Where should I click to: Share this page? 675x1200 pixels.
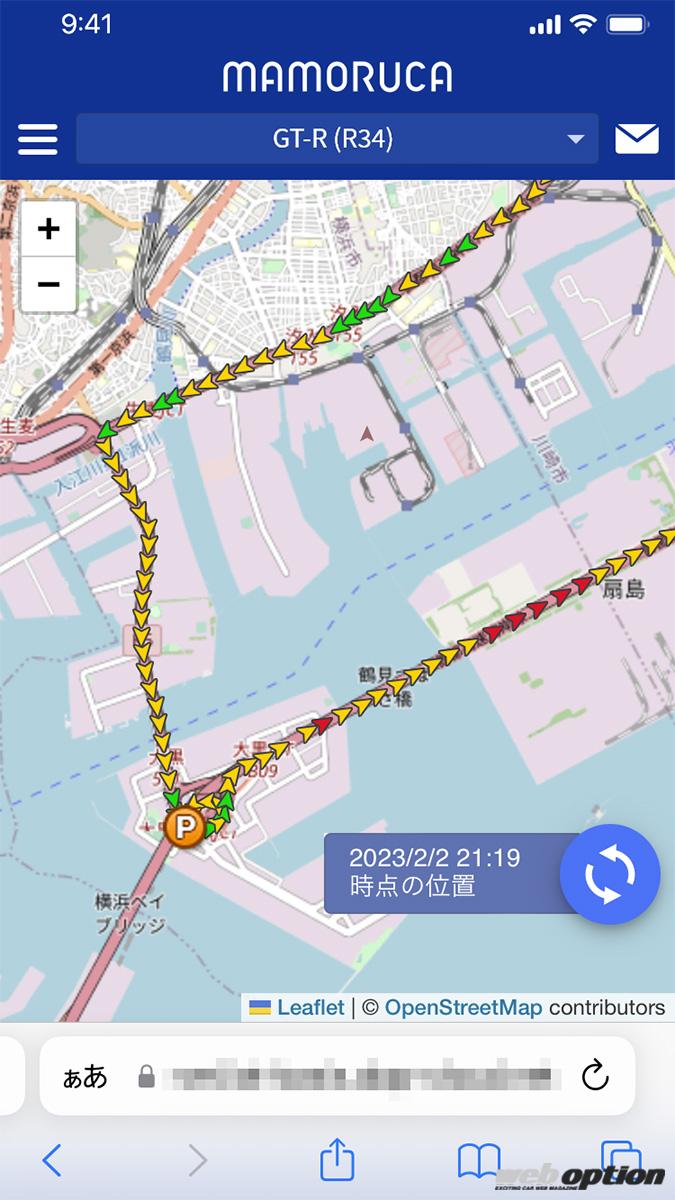coord(337,1160)
